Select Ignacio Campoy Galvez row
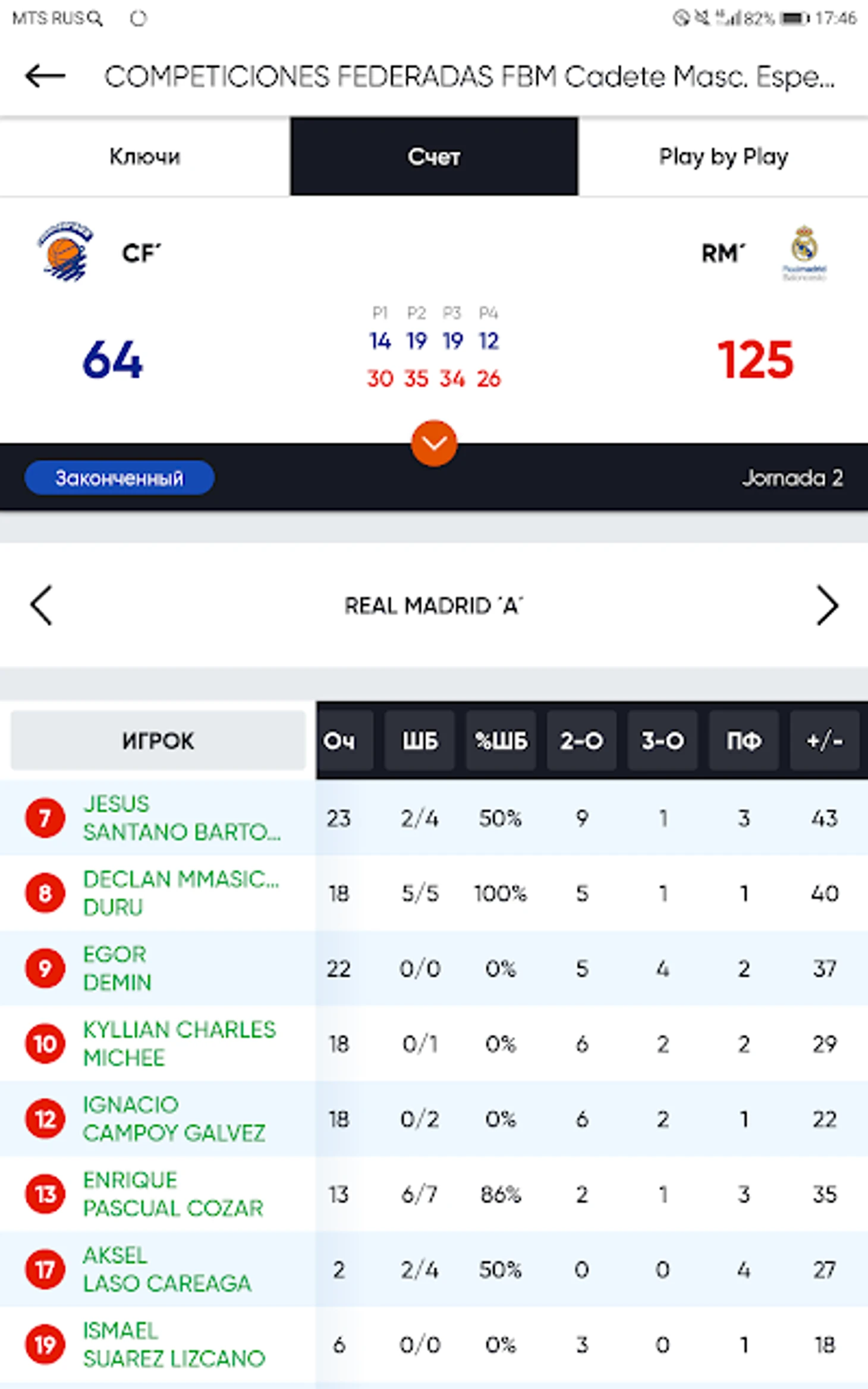This screenshot has height=1389, width=868. click(174, 1118)
